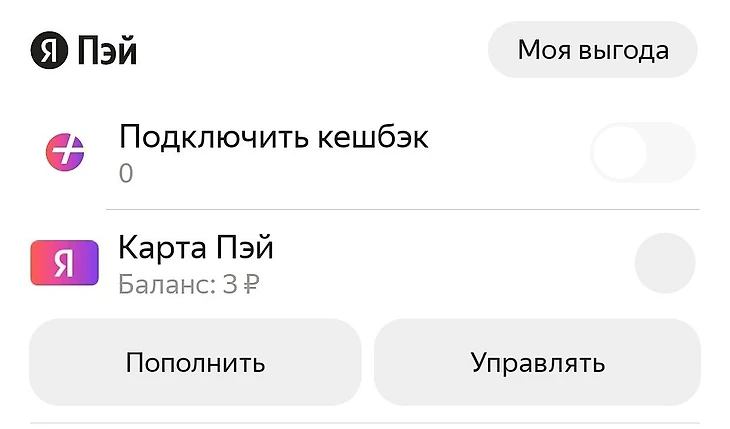
Task: Select Карта Пэй radio button
Action: click(665, 263)
